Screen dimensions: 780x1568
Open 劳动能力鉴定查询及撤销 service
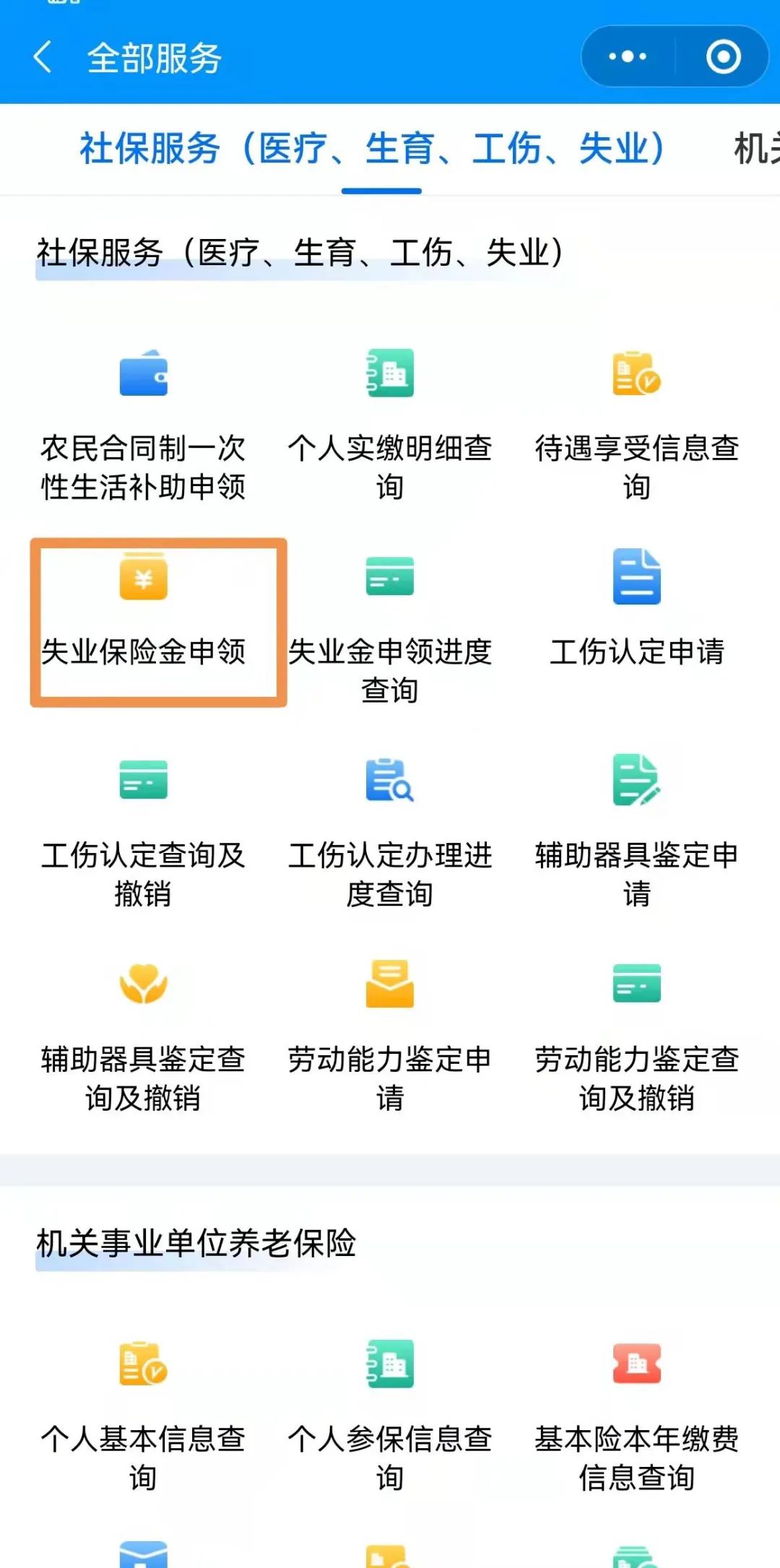637,1033
